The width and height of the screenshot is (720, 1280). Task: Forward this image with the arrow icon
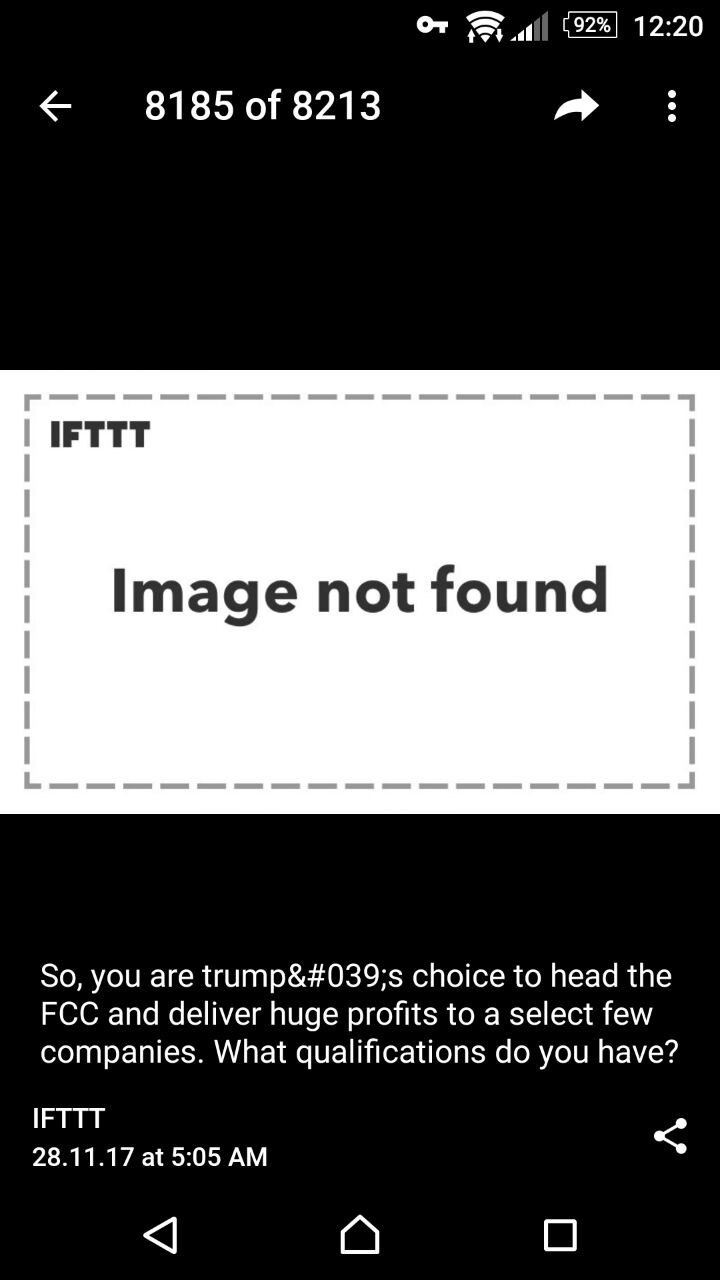(576, 106)
